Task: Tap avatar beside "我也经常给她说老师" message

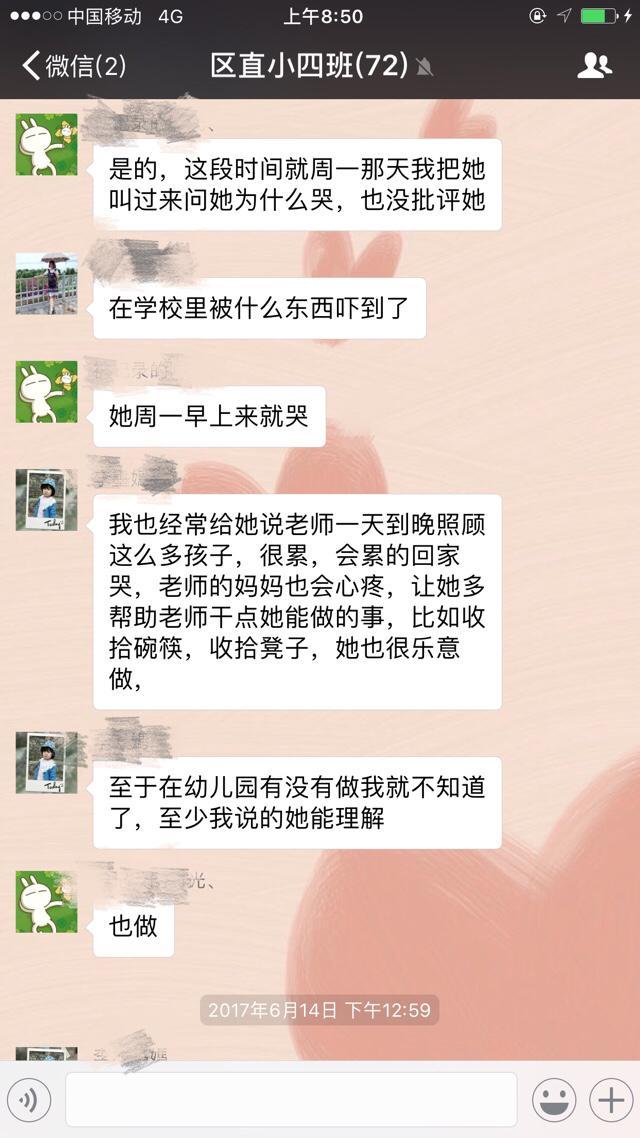Action: 46,500
